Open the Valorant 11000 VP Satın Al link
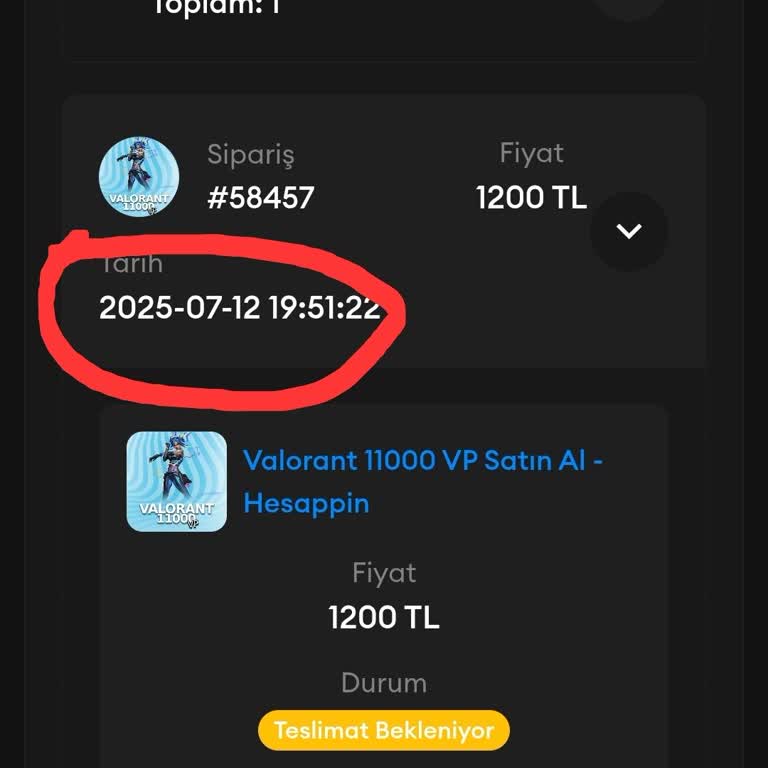 [423, 481]
